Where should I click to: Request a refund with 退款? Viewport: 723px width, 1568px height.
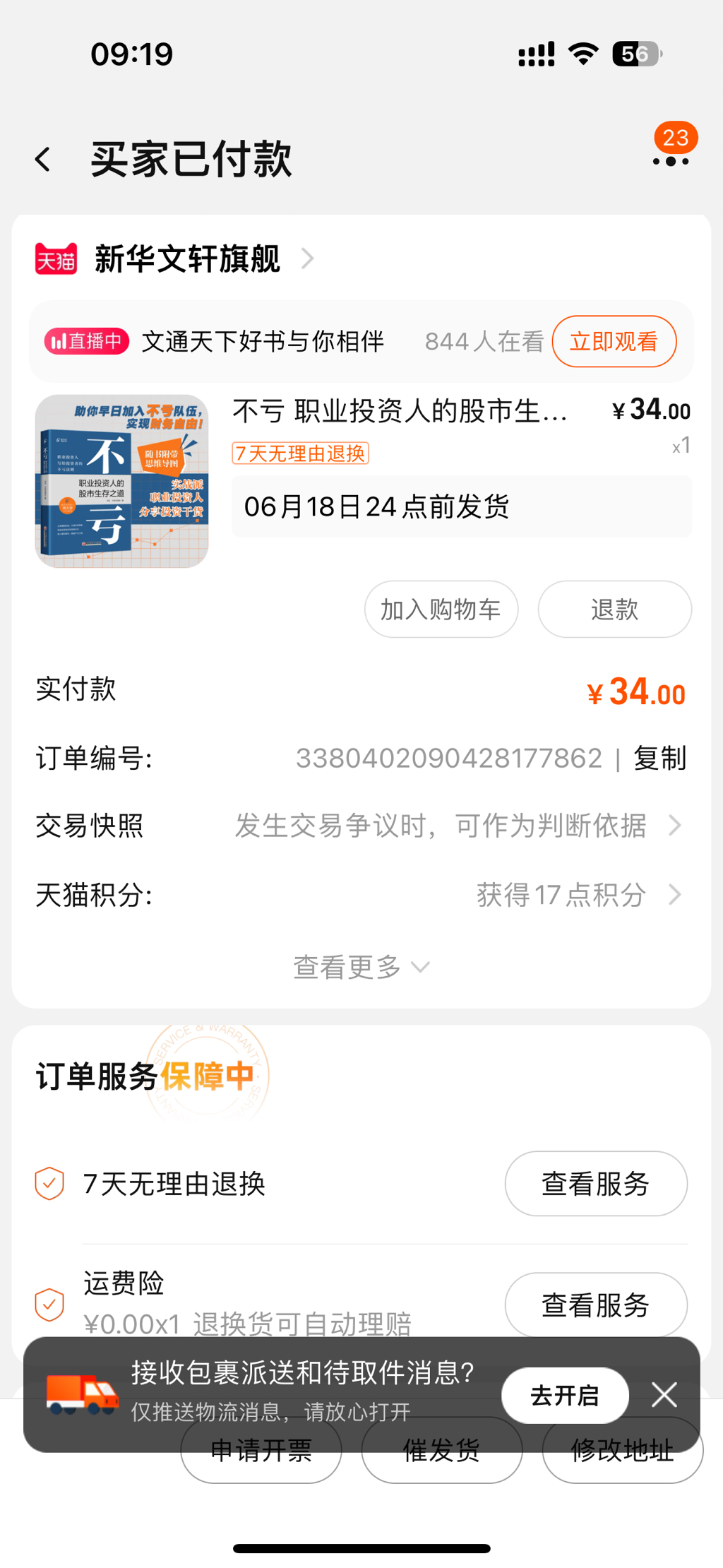click(x=614, y=610)
